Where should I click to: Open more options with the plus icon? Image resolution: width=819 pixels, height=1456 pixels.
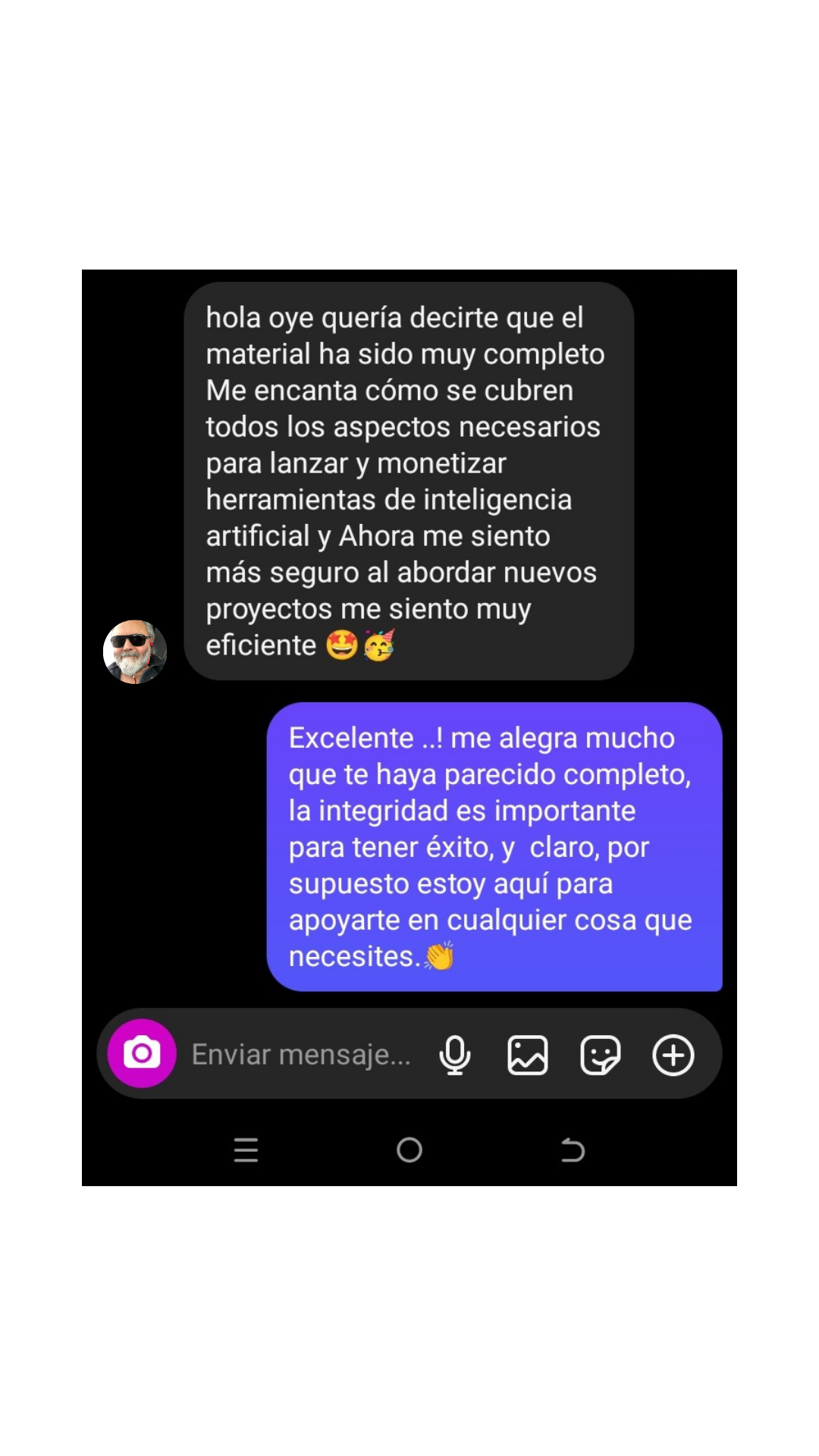[673, 1055]
